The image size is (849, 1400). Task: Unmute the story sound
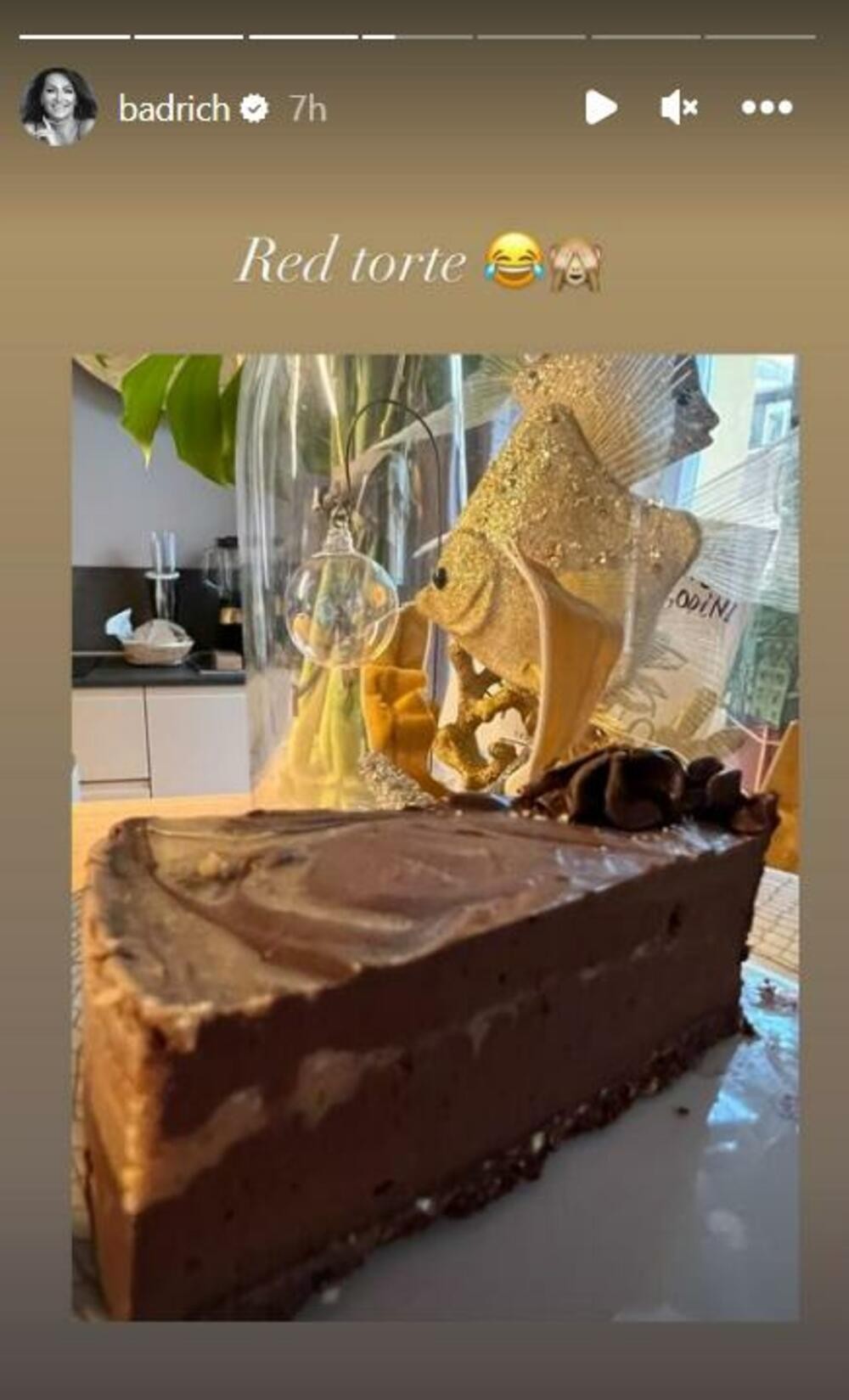click(678, 108)
